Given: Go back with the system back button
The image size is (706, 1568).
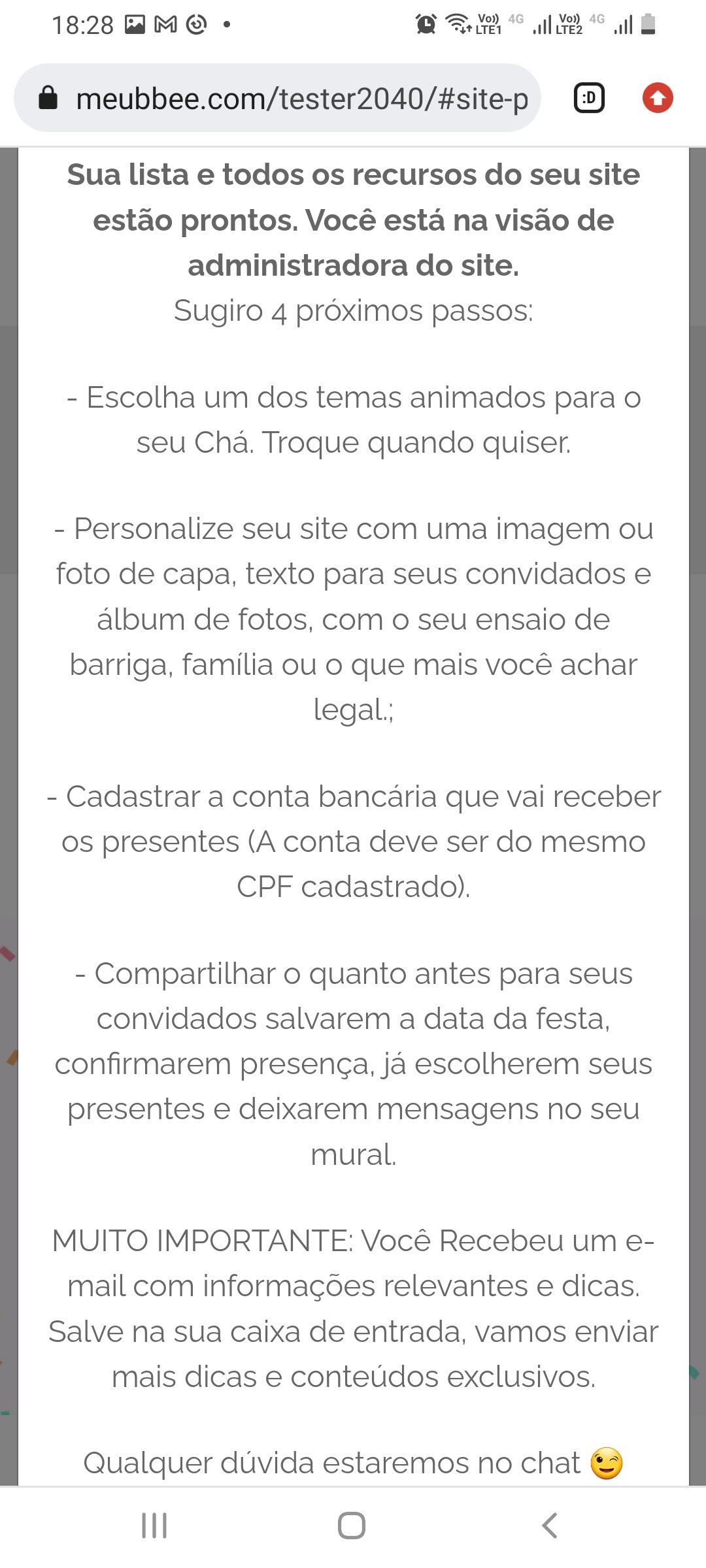Looking at the screenshot, I should point(550,1526).
